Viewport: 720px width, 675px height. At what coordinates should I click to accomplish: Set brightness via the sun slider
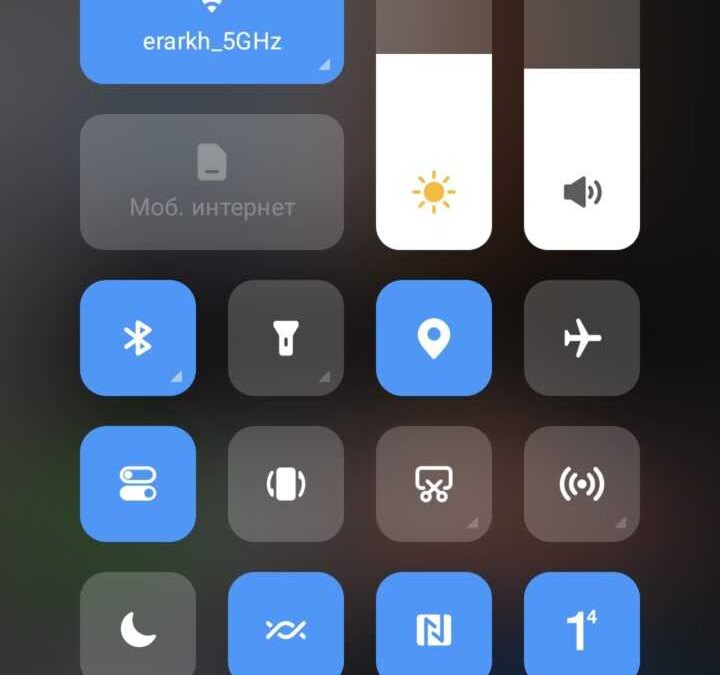pyautogui.click(x=434, y=150)
